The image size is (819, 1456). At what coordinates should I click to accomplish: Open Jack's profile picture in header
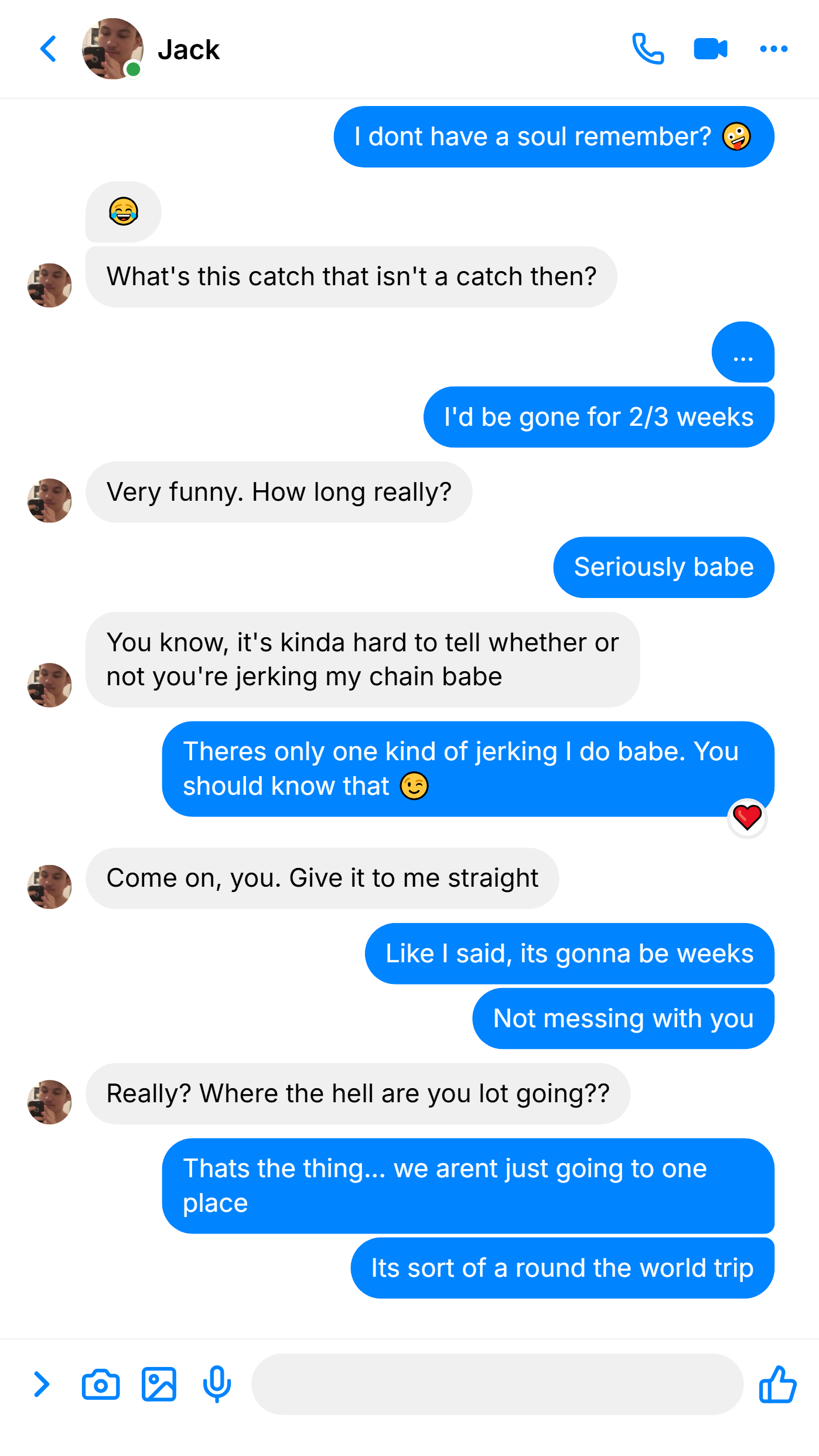click(112, 49)
